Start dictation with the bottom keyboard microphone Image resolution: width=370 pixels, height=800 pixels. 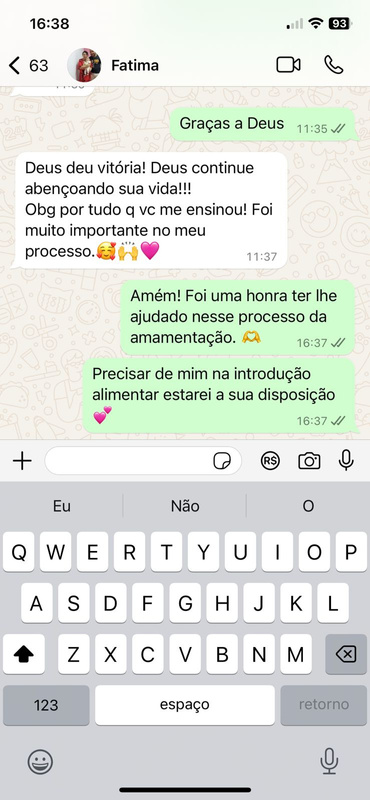(x=329, y=761)
